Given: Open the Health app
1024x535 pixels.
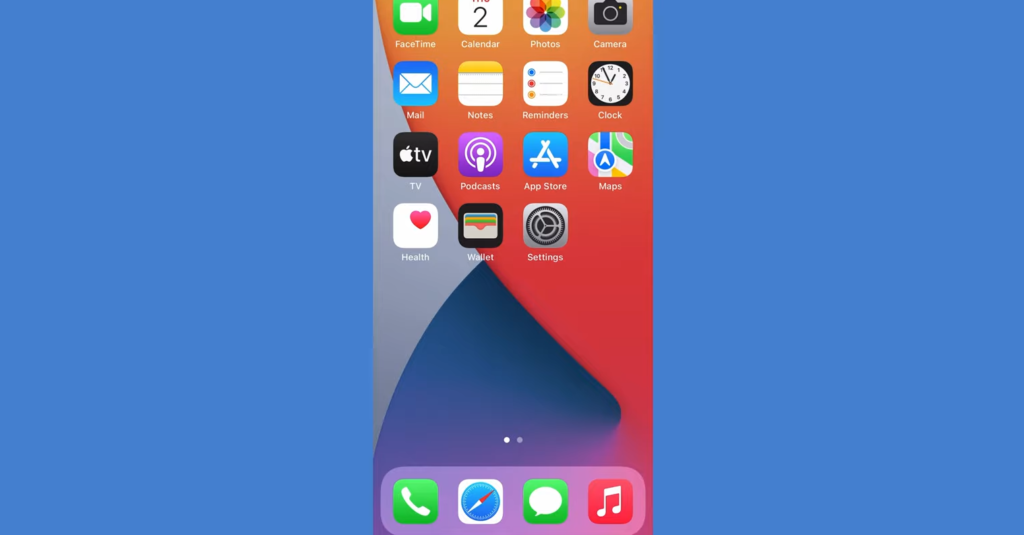Looking at the screenshot, I should [x=415, y=226].
